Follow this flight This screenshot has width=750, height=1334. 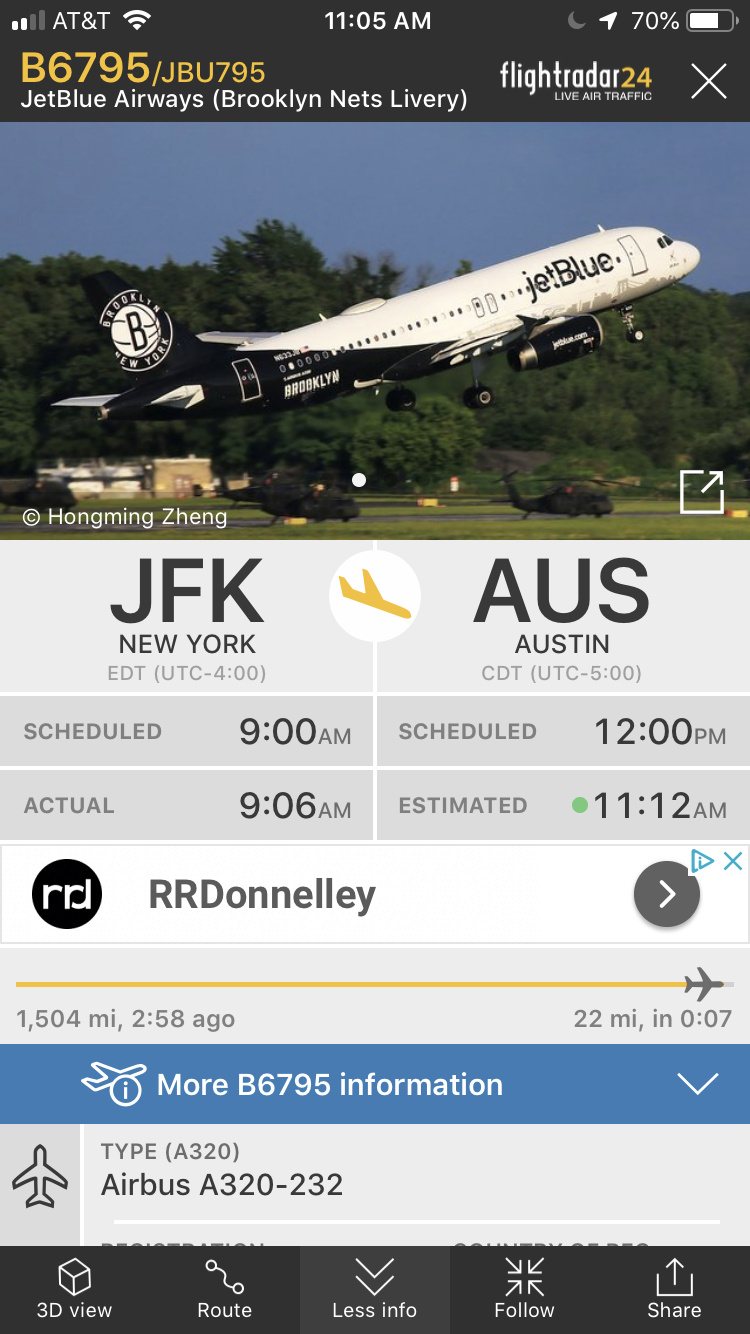tap(524, 1289)
